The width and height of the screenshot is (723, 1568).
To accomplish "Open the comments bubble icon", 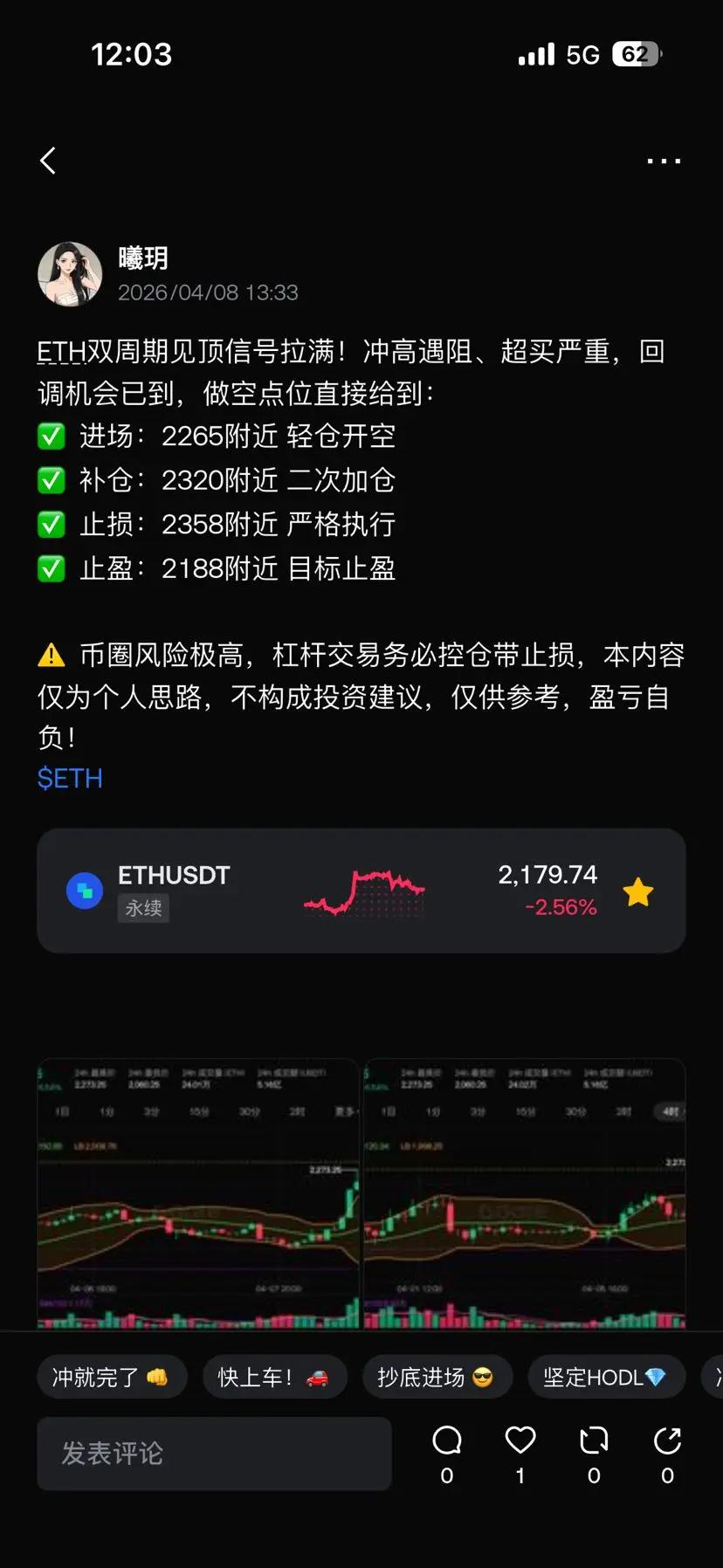I will pyautogui.click(x=447, y=1441).
